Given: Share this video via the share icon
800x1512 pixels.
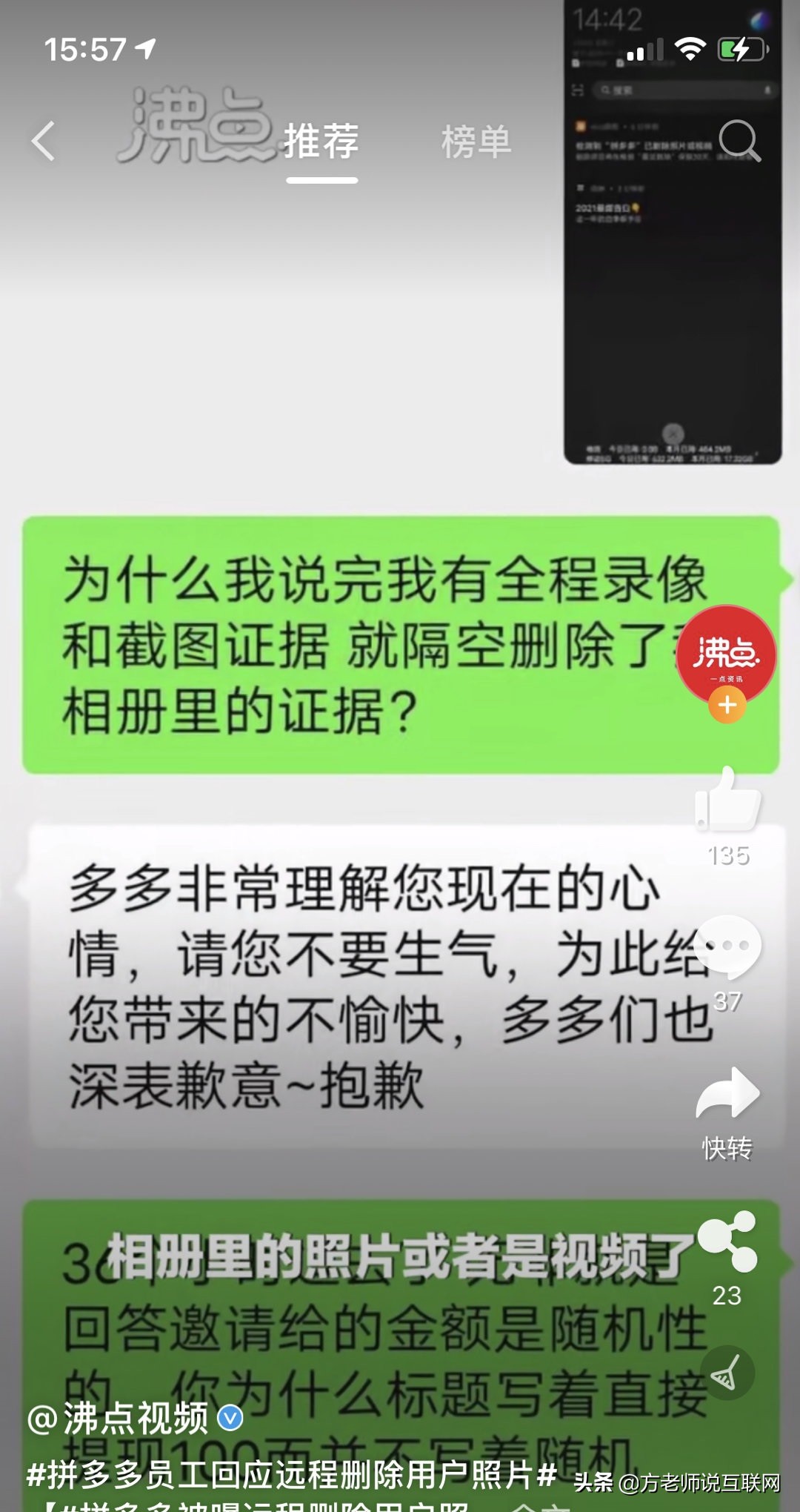Looking at the screenshot, I should tap(727, 1242).
